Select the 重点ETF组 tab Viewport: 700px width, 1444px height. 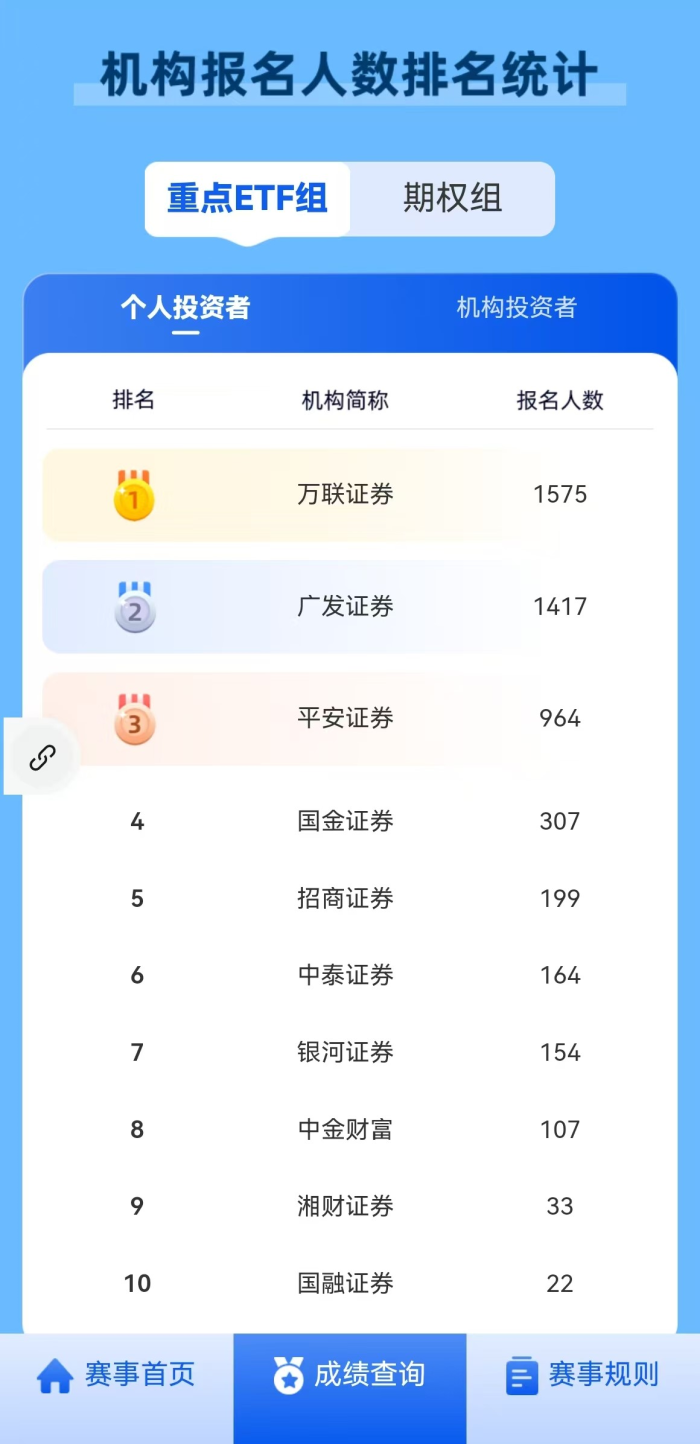(x=247, y=198)
